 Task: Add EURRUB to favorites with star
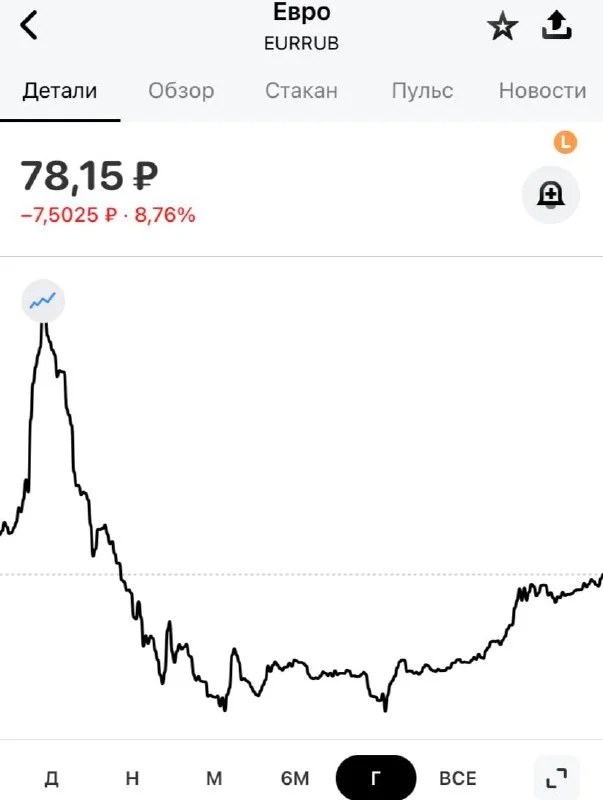(503, 27)
